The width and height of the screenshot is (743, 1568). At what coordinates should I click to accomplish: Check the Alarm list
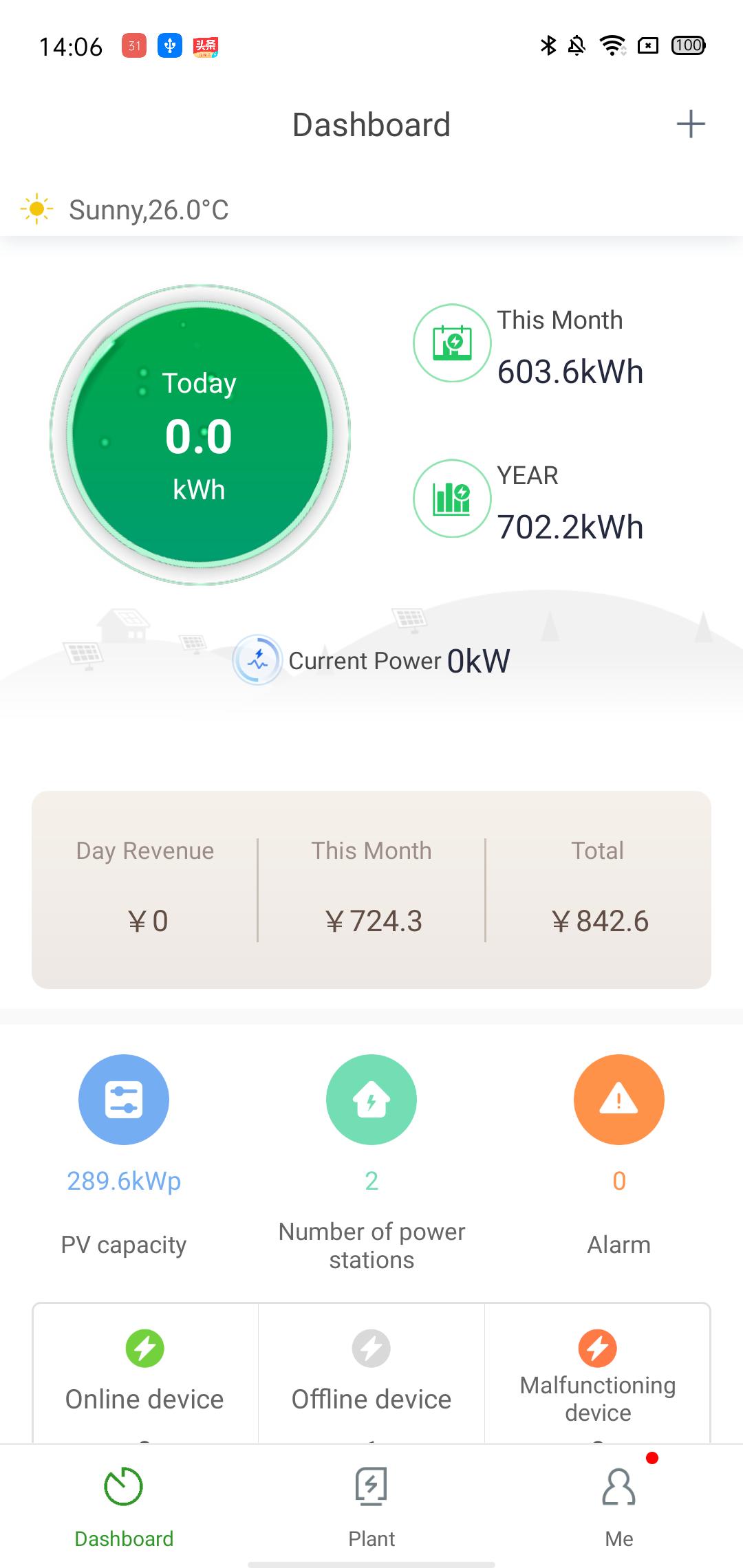[x=619, y=1100]
